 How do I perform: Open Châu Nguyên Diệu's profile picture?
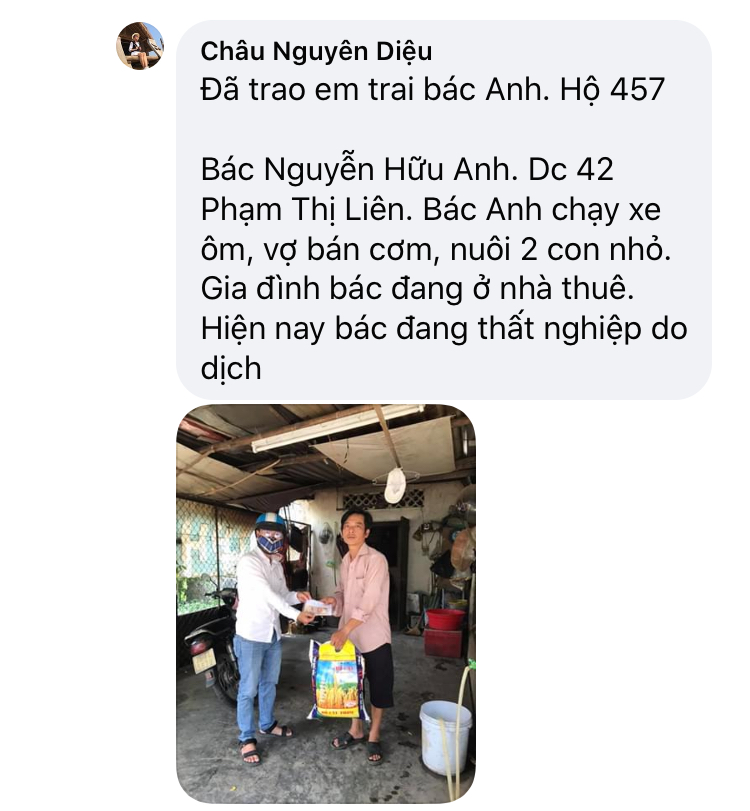point(139,46)
